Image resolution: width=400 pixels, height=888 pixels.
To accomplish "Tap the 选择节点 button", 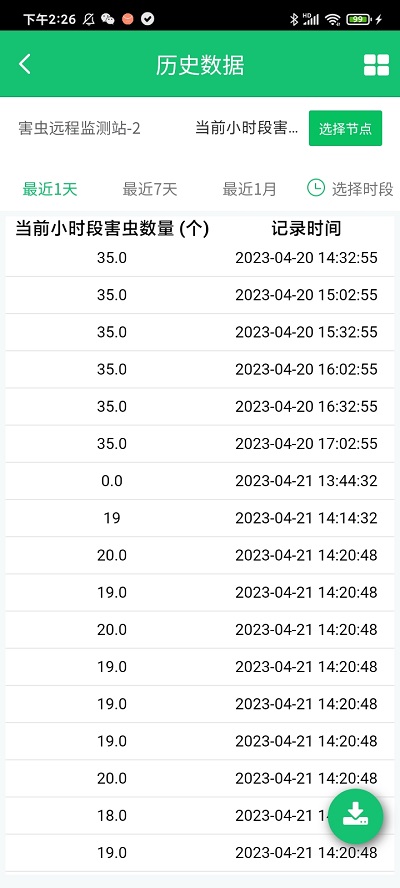I will tap(345, 128).
